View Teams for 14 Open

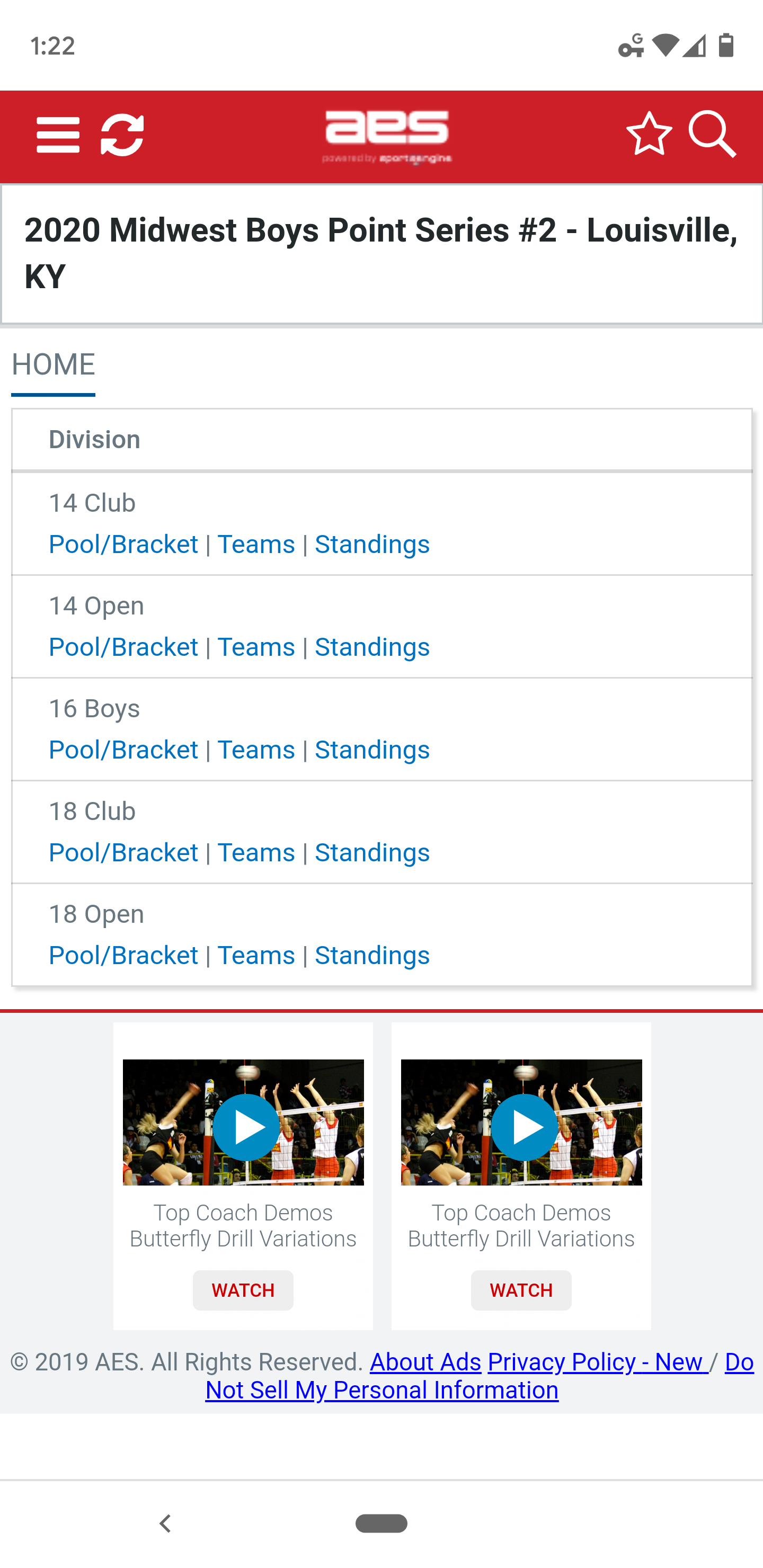tap(256, 647)
